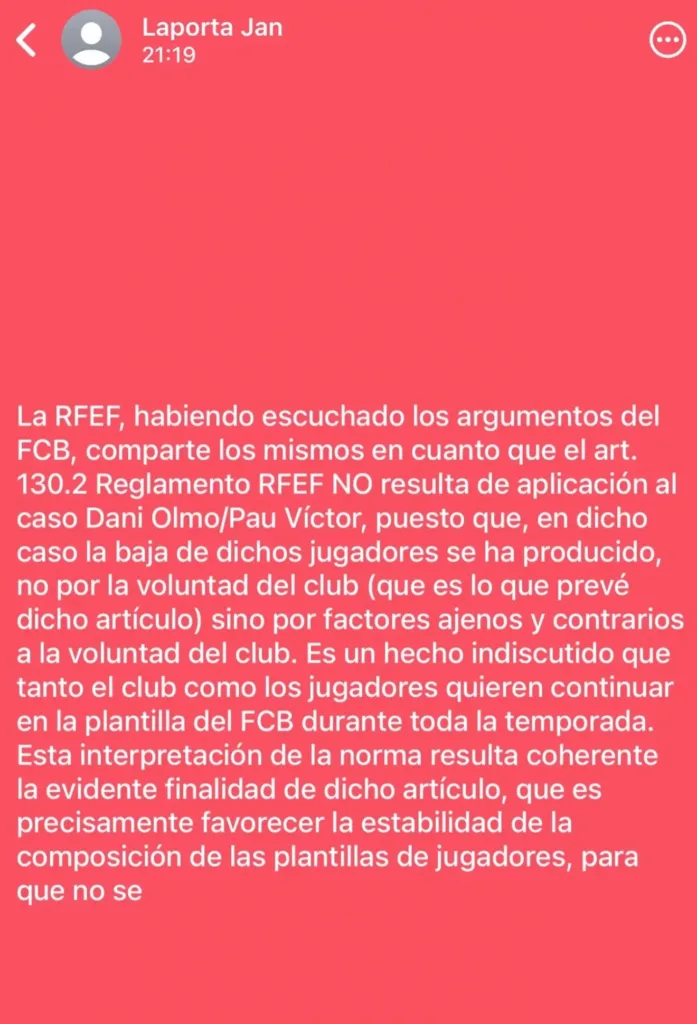
Task: Open Laporta Jan's profile picture
Action: [x=91, y=40]
